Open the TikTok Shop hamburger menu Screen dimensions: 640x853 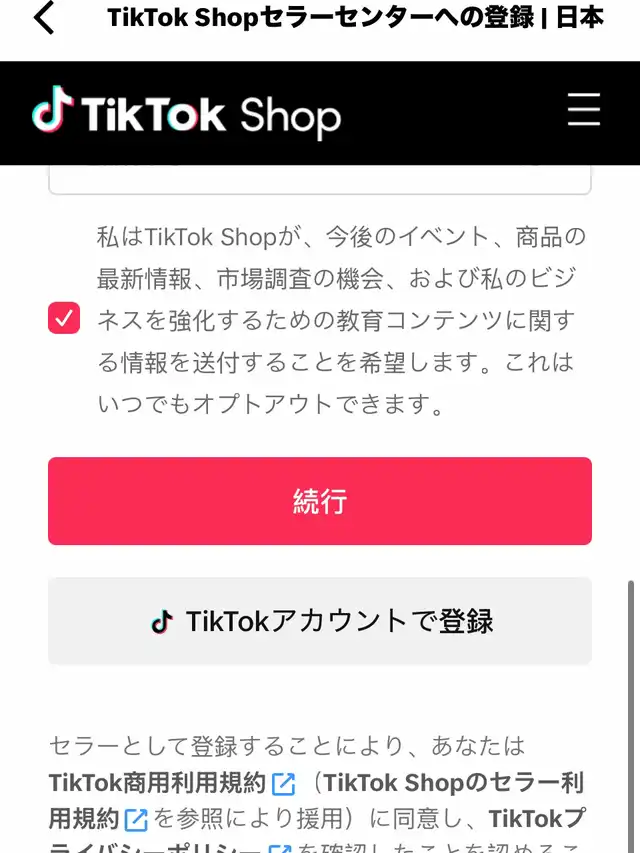(x=584, y=109)
